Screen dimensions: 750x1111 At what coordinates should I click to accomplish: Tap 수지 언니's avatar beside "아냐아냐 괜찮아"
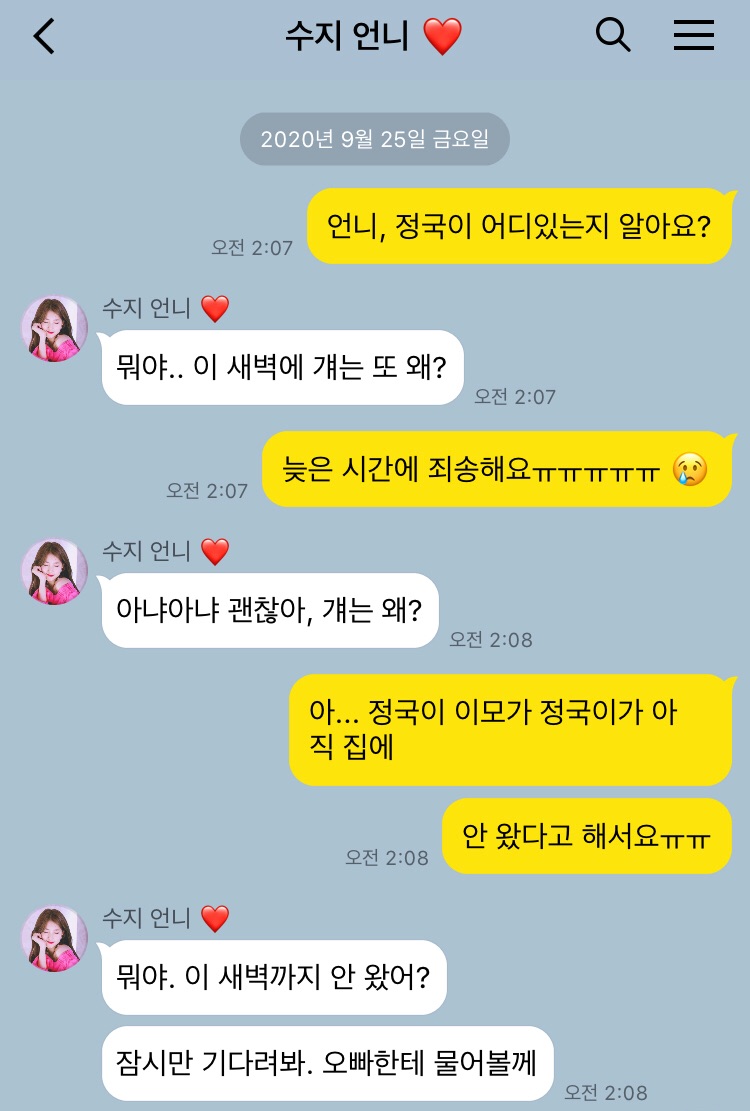[54, 571]
